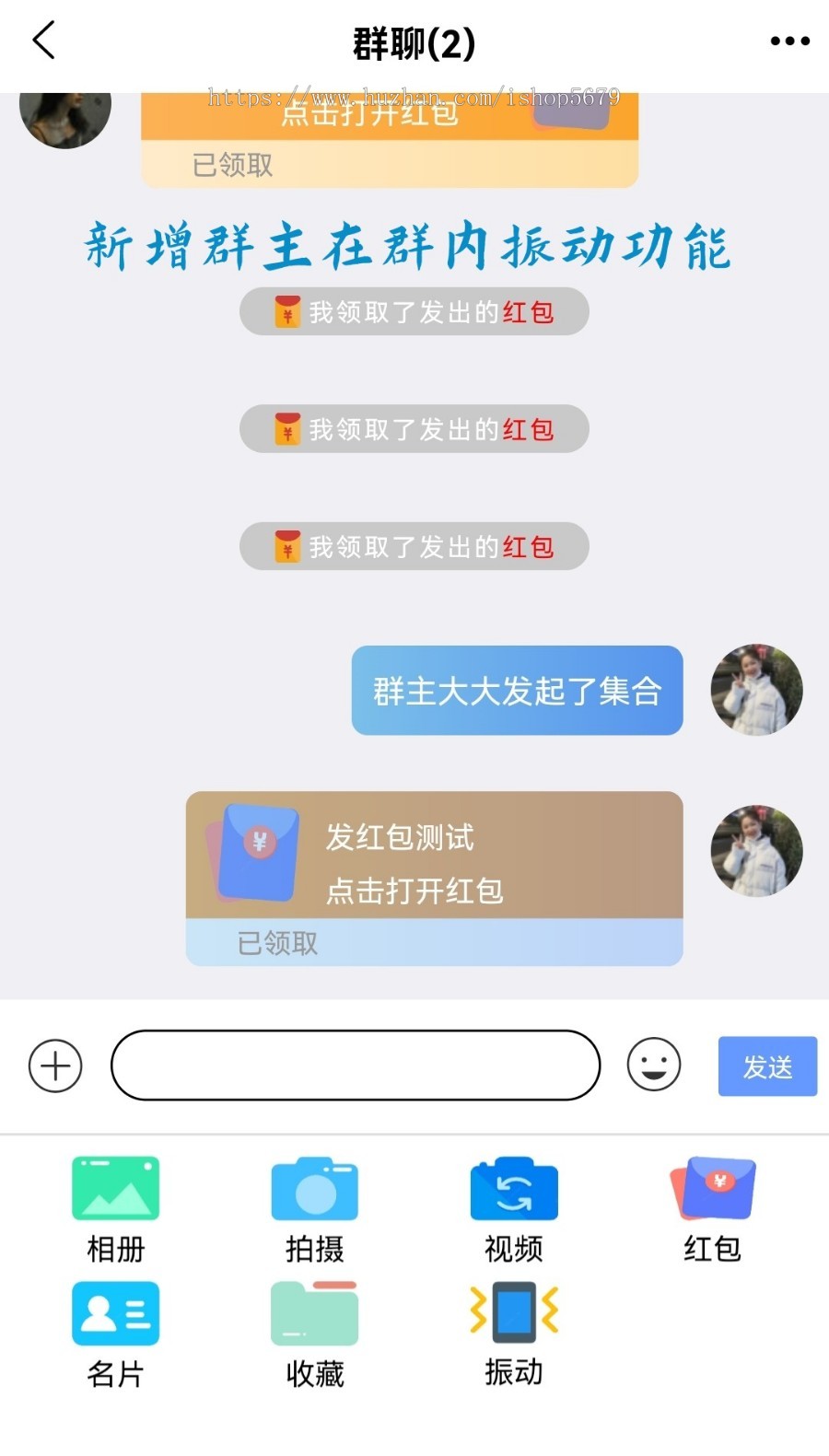This screenshot has width=829, height=1456.
Task: Open the three-dot overflow menu
Action: pos(788,41)
